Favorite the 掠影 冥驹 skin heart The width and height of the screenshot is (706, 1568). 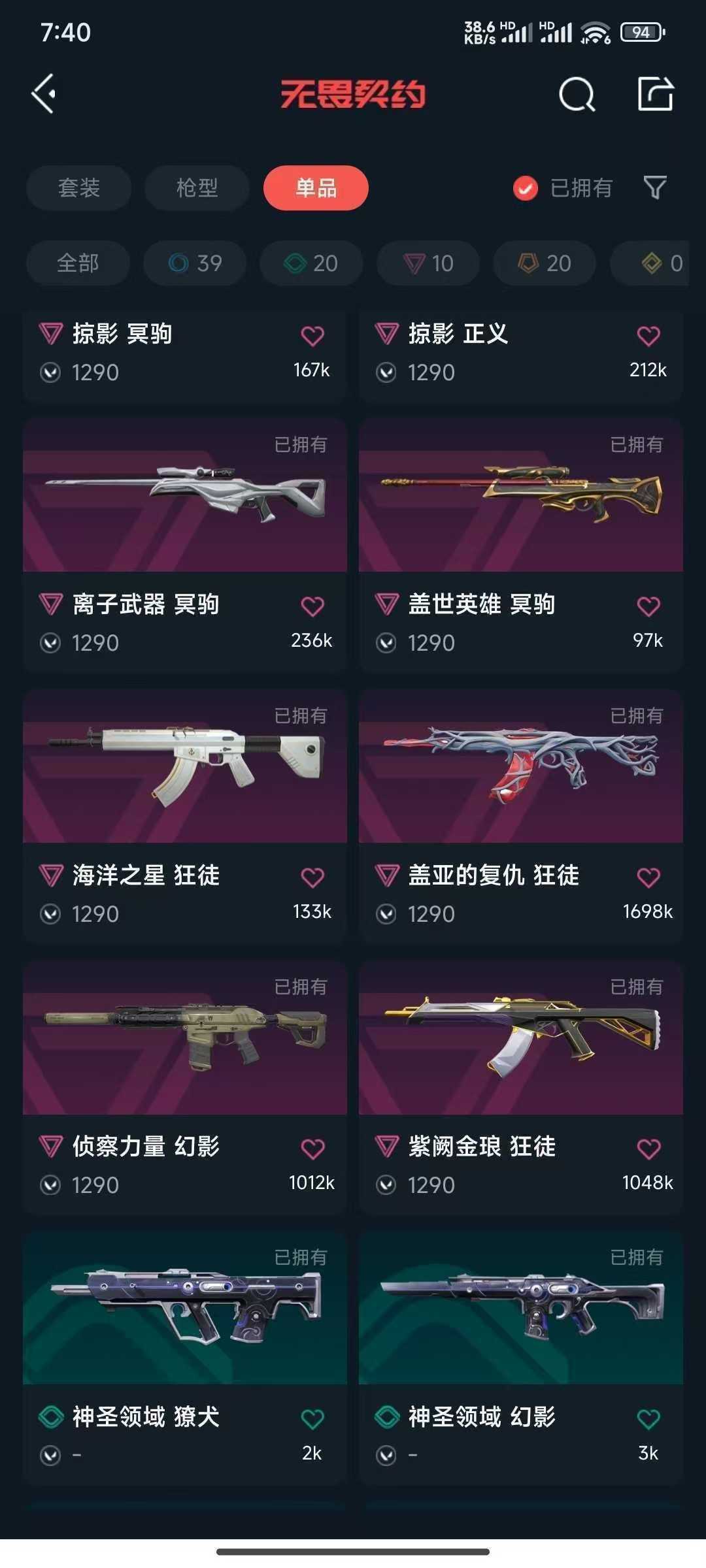[313, 334]
